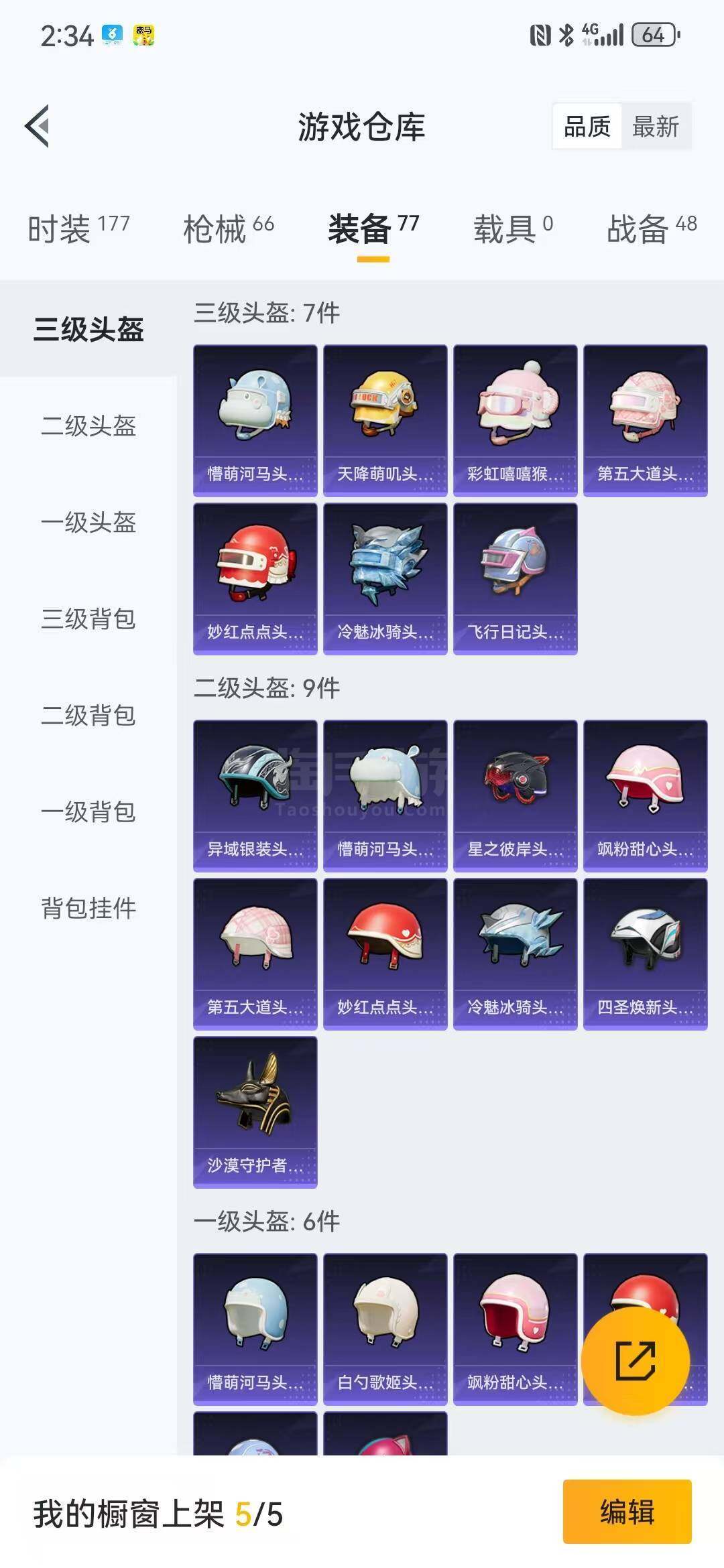This screenshot has width=724, height=1568.
Task: View the 彩虹嘻嘻猴 helmet item
Action: coord(515,421)
